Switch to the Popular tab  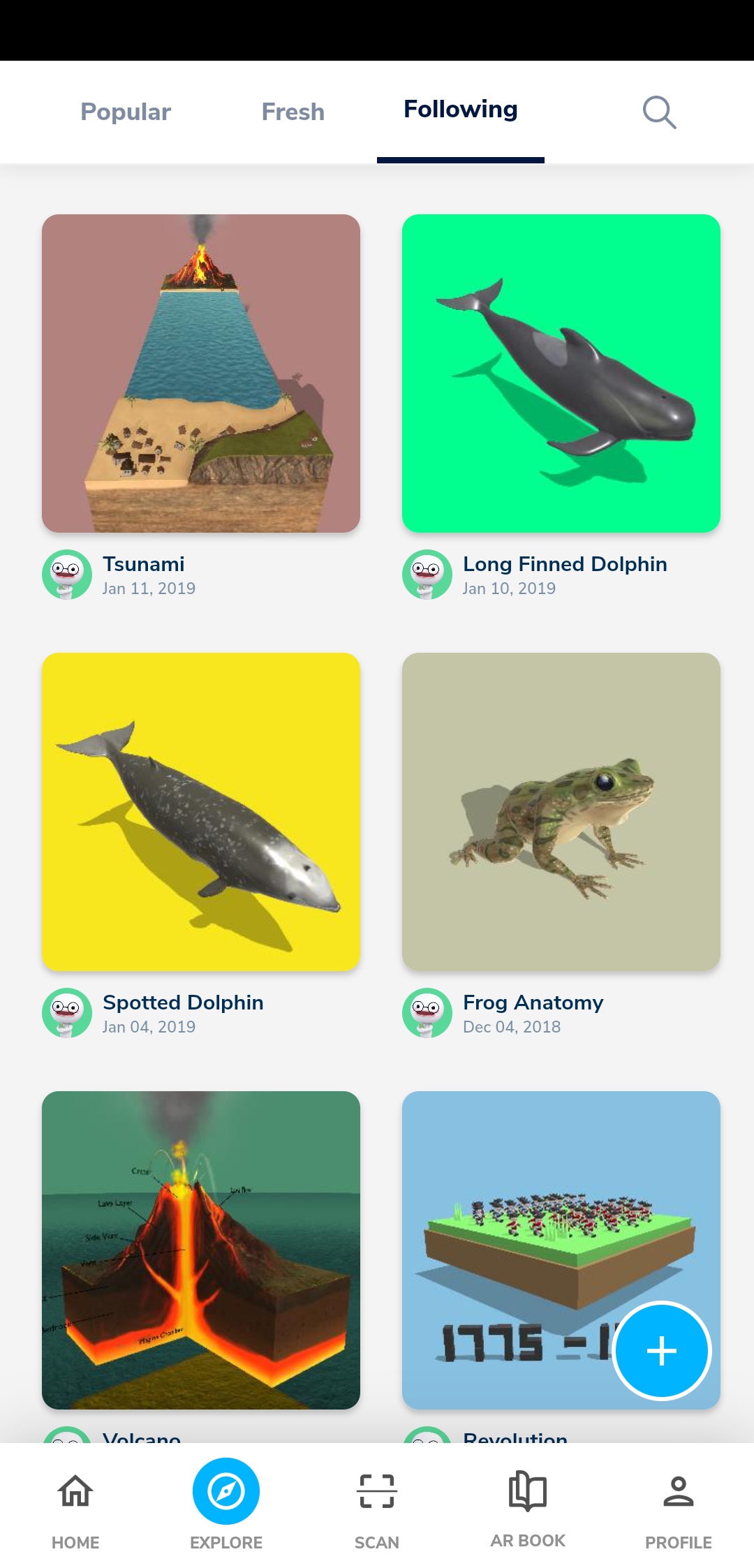(126, 112)
